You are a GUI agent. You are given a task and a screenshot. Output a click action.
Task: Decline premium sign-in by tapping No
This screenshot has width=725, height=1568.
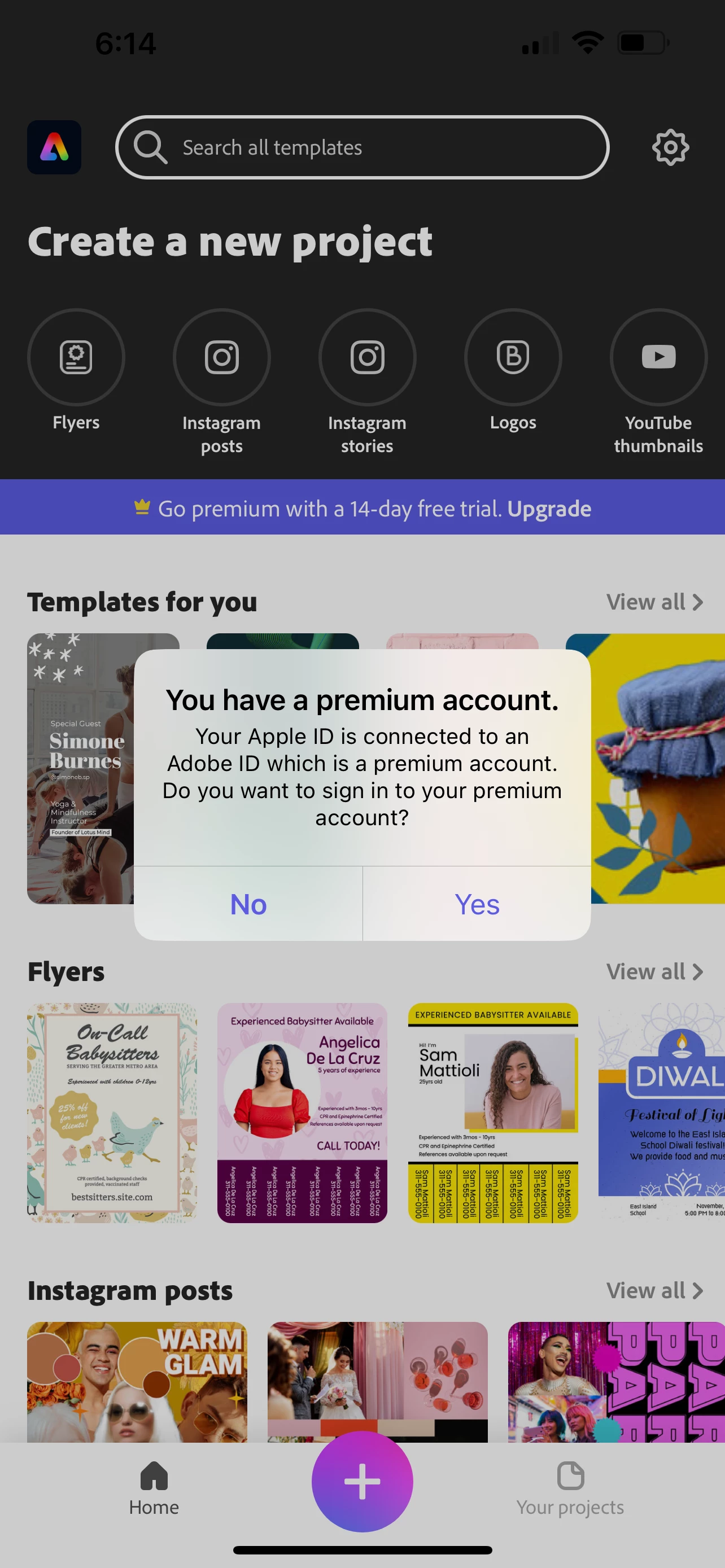click(x=248, y=904)
